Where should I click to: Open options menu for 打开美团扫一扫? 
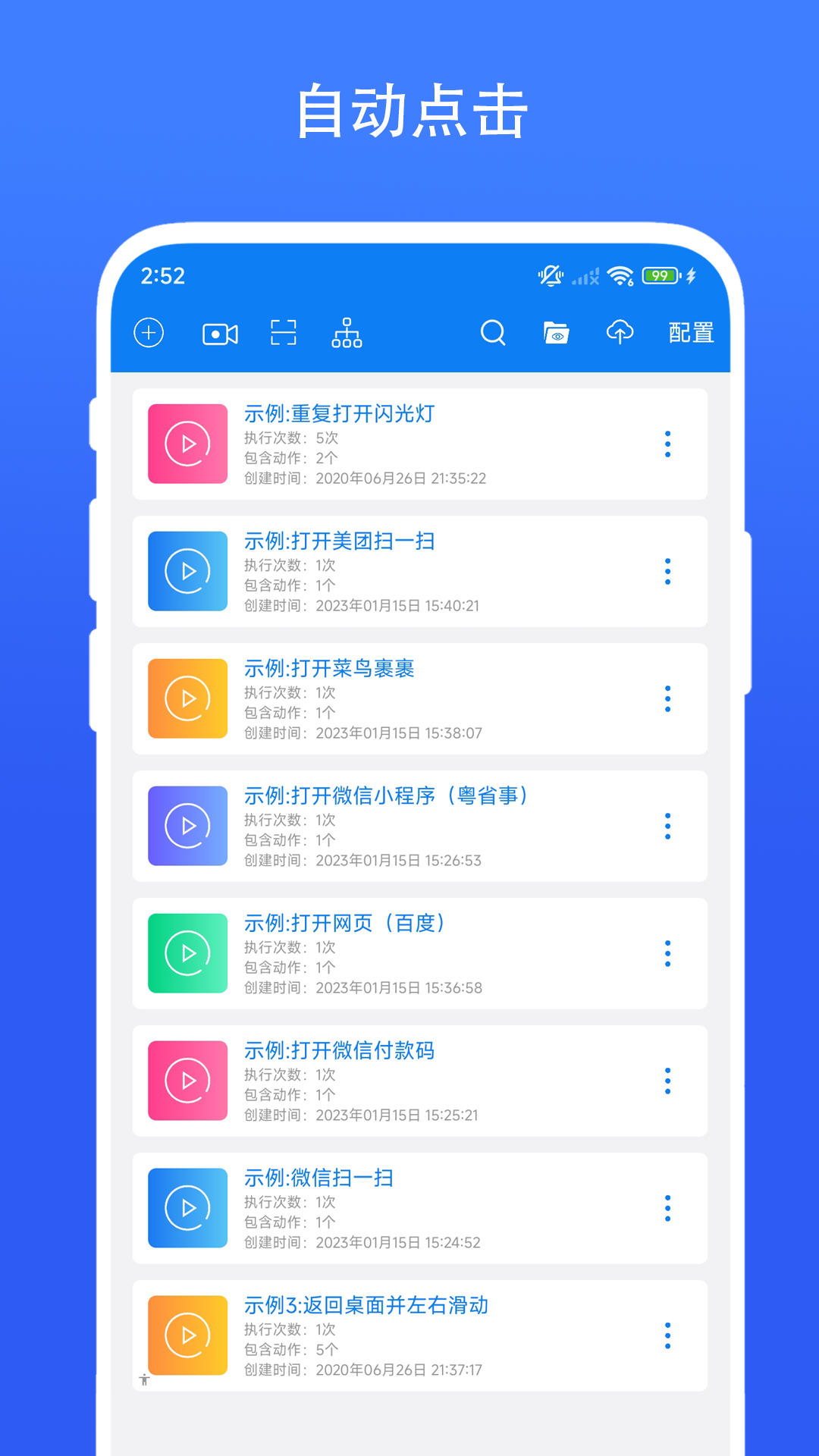tap(667, 572)
